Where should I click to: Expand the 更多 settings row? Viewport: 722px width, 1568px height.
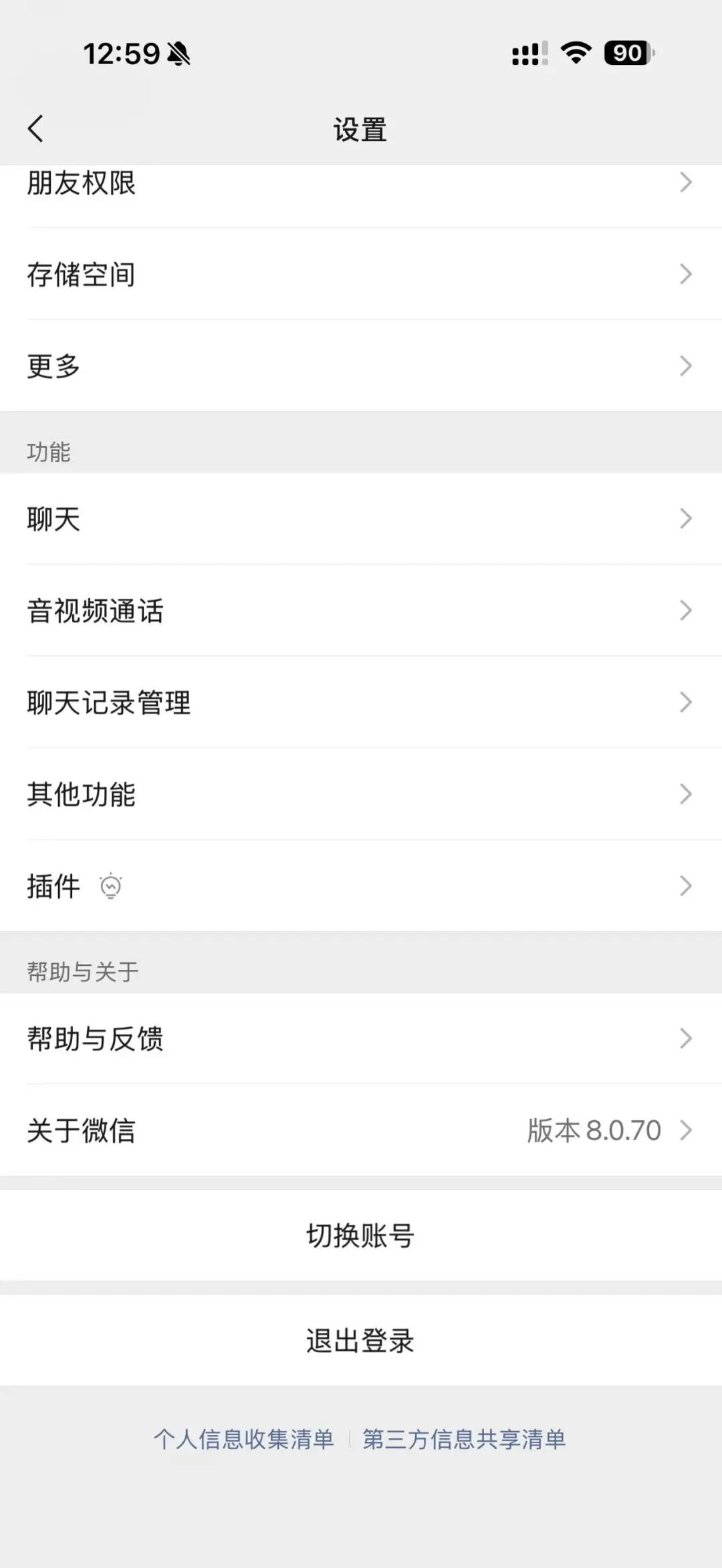pos(361,366)
